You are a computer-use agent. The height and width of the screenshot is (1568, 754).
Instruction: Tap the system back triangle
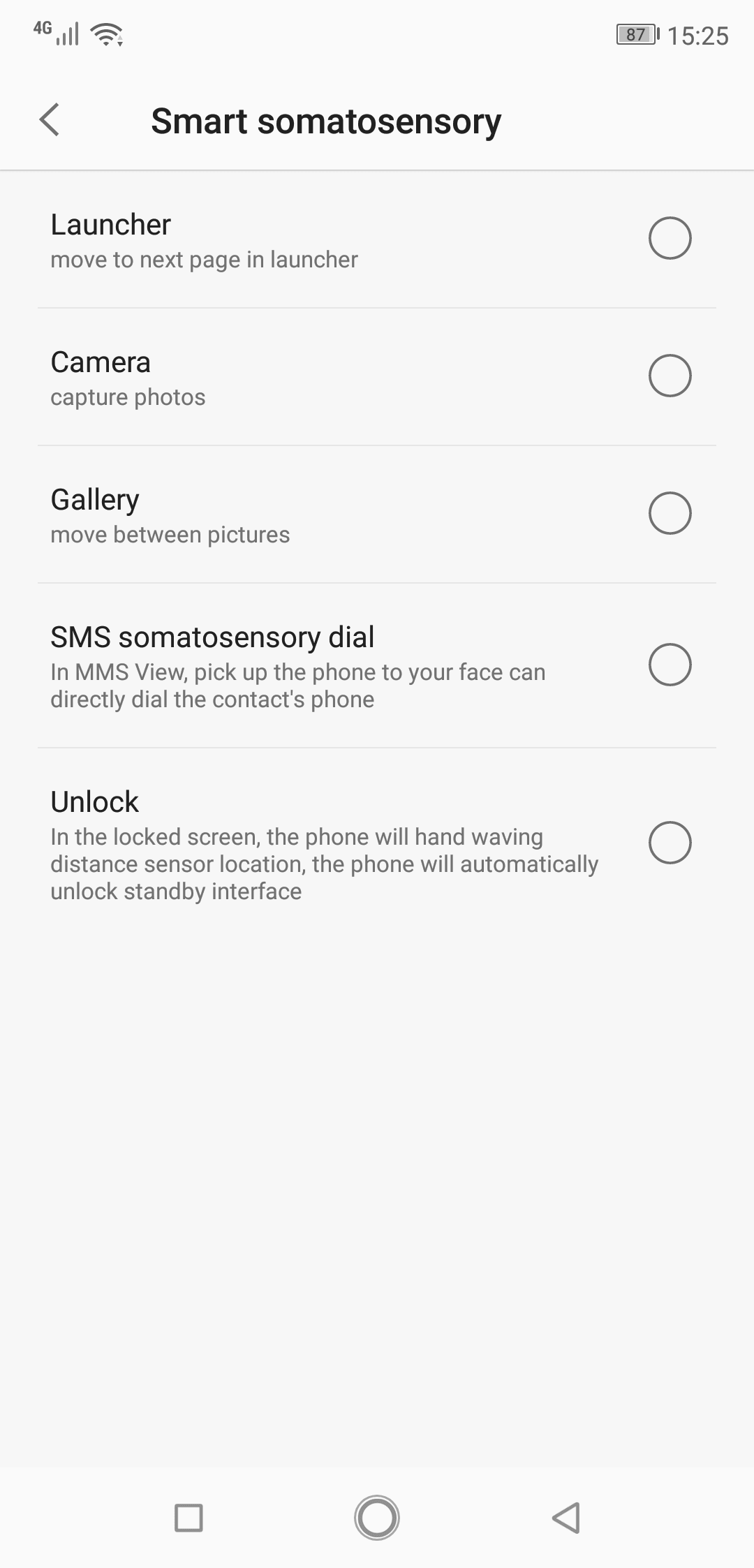tap(566, 1518)
